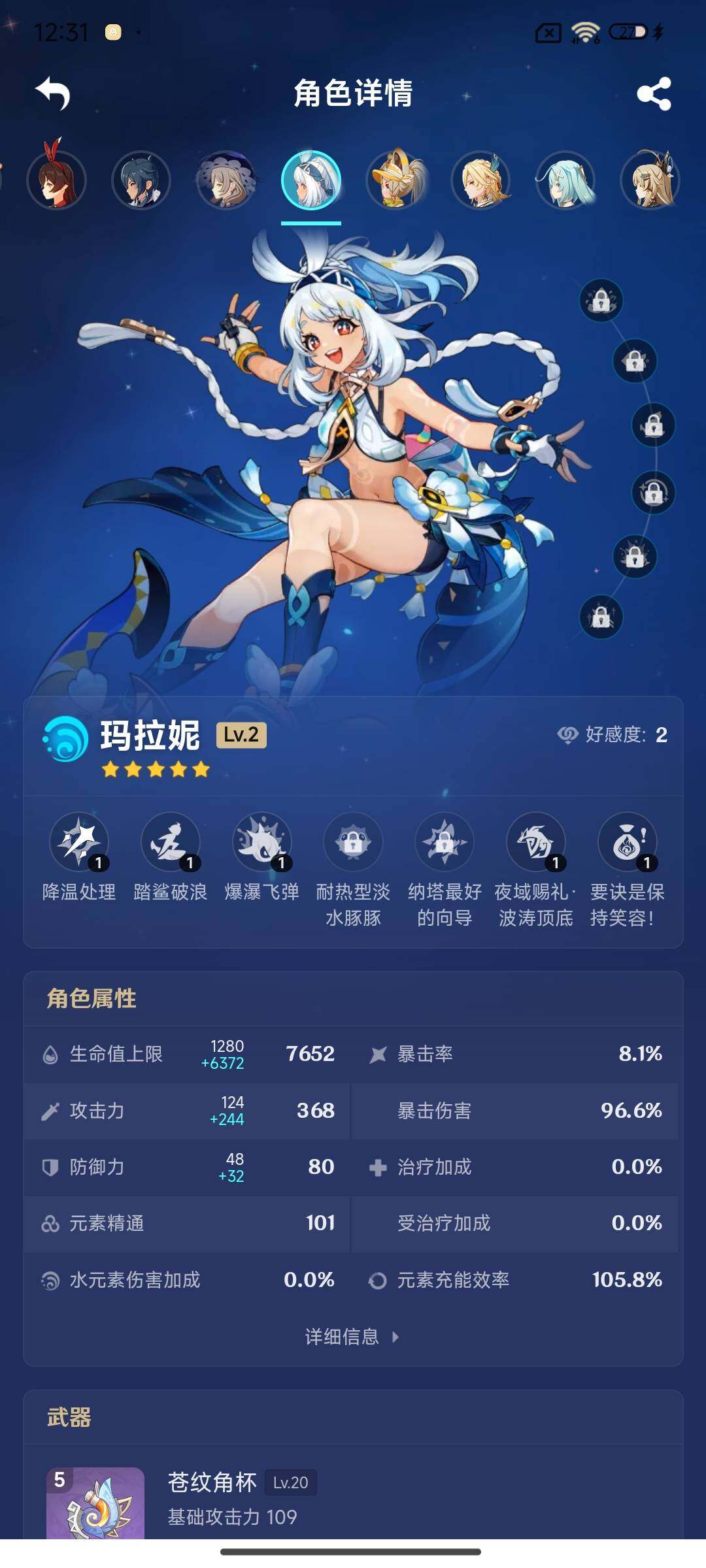Open the 夜域赐礼·波涛顶底 talent
This screenshot has height=1568, width=706.
[536, 842]
